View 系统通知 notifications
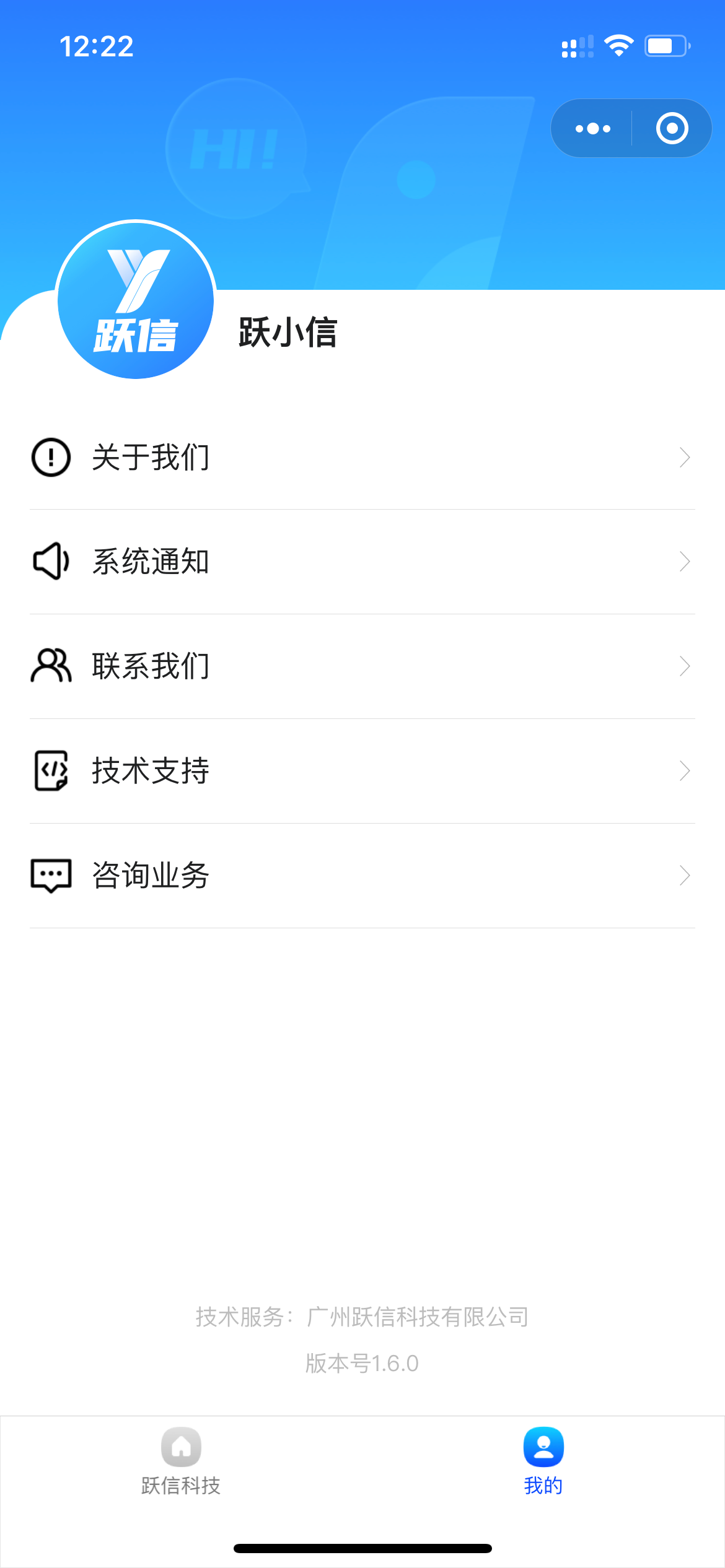 click(x=362, y=562)
